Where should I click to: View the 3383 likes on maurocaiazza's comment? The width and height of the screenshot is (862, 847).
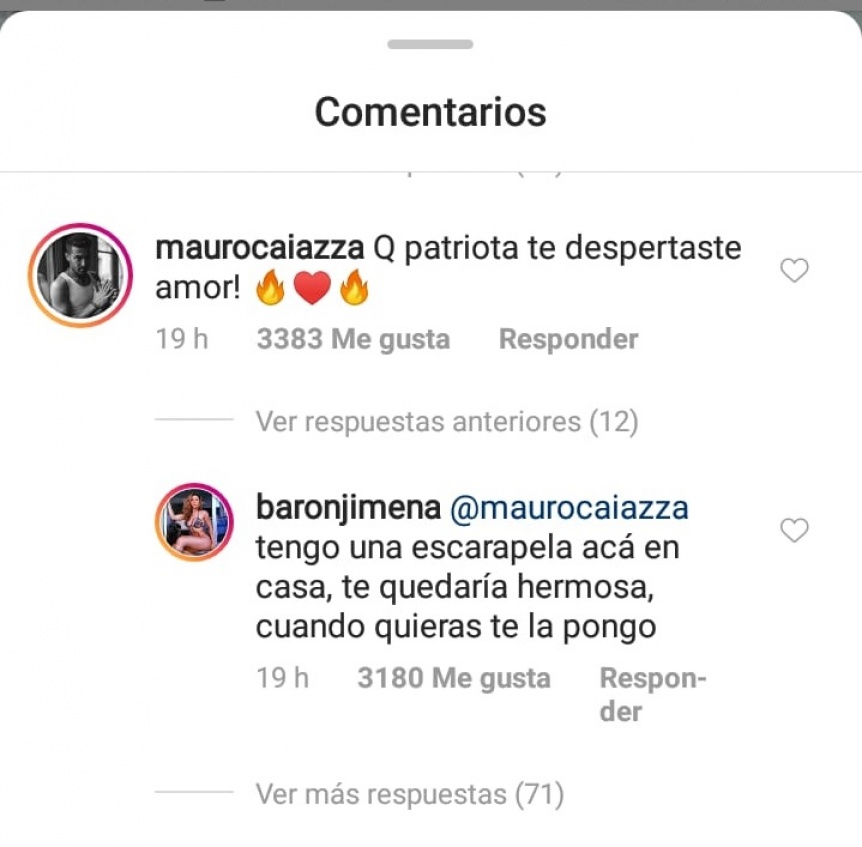point(353,339)
